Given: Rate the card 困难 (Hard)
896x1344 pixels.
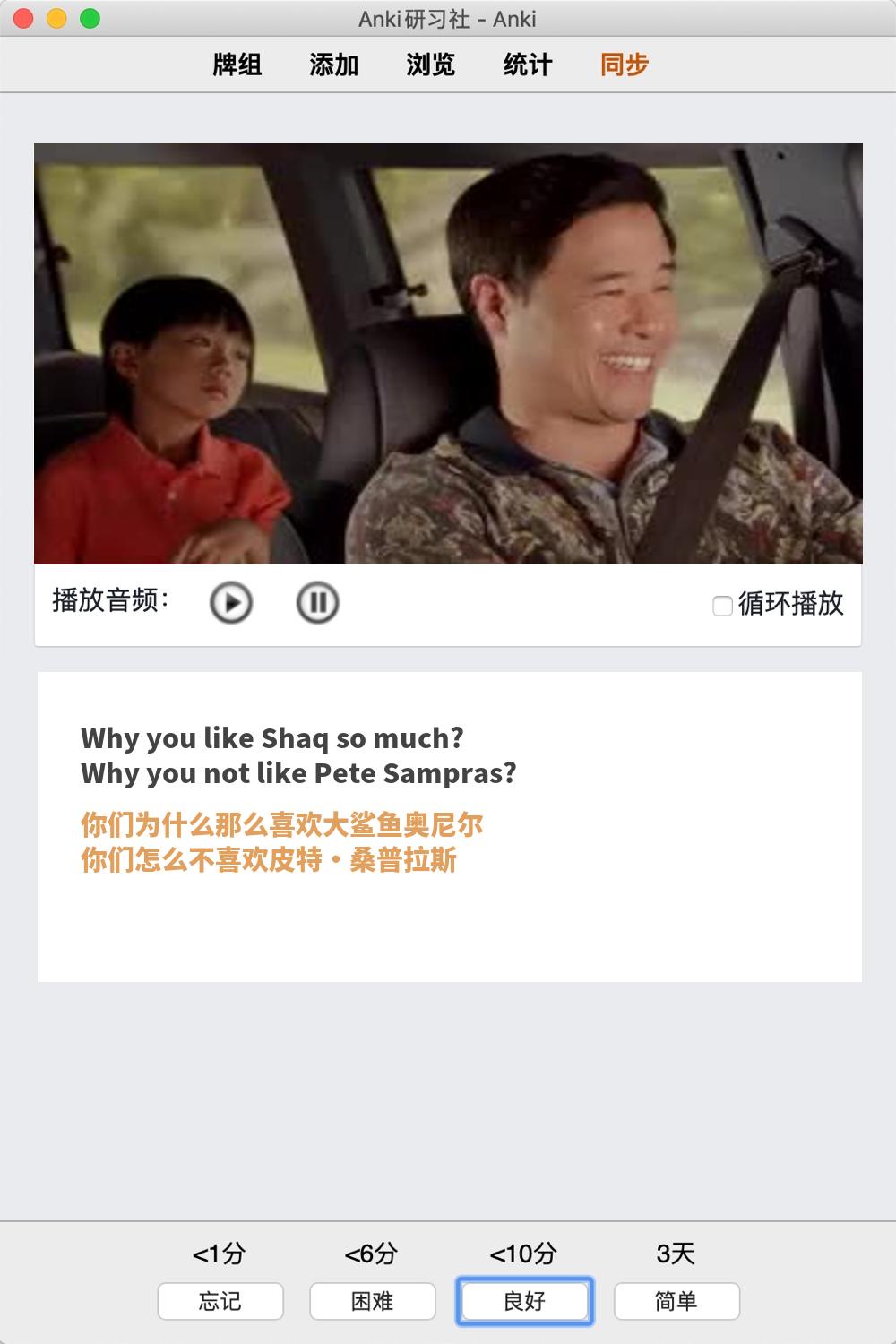Looking at the screenshot, I should point(373,1301).
